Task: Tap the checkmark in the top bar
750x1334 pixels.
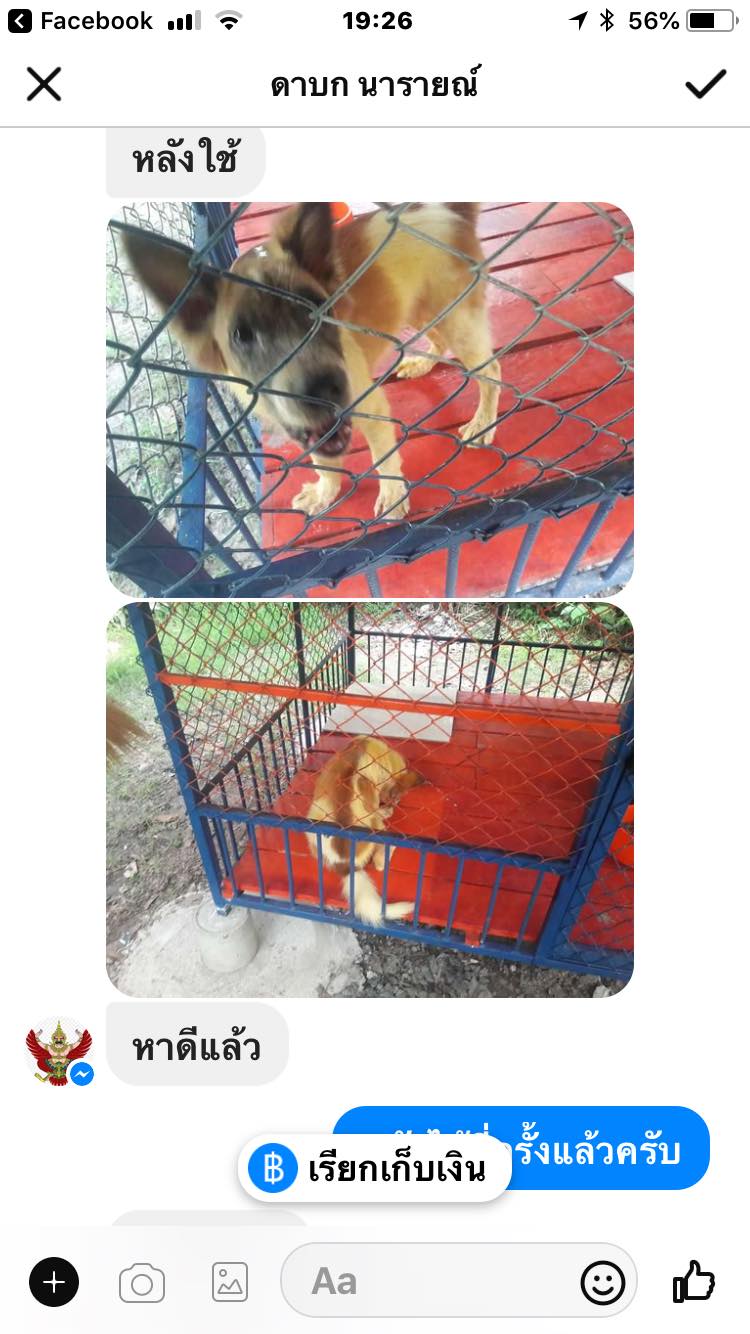Action: [705, 85]
